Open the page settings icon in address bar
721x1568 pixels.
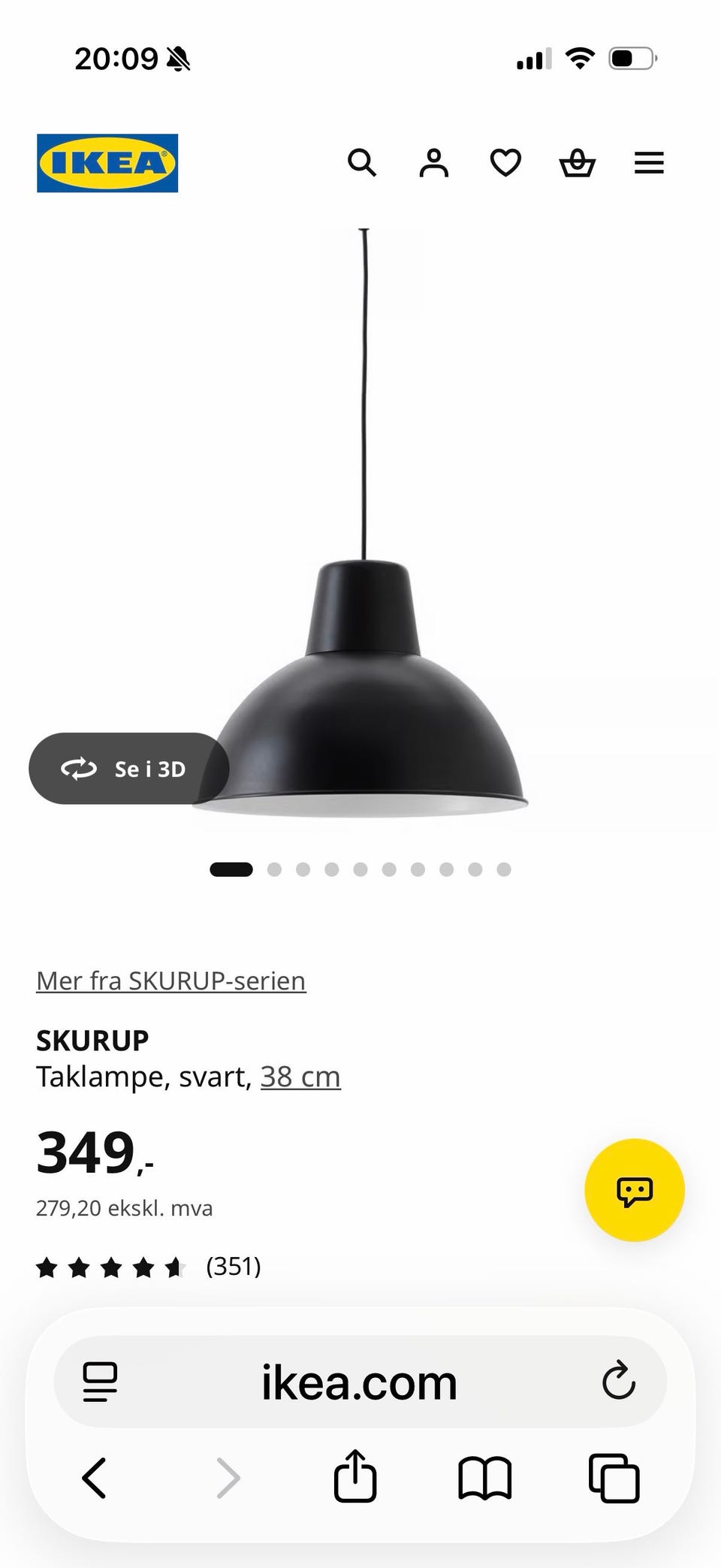pos(100,1382)
